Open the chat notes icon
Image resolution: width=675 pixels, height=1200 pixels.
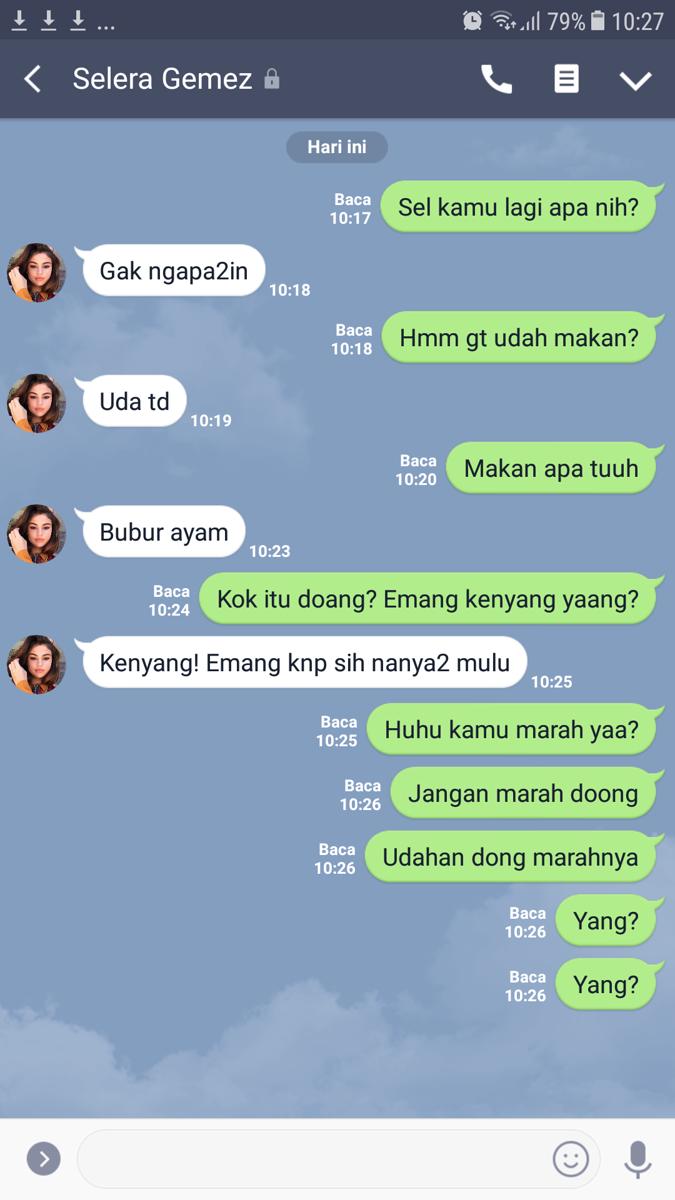point(566,80)
